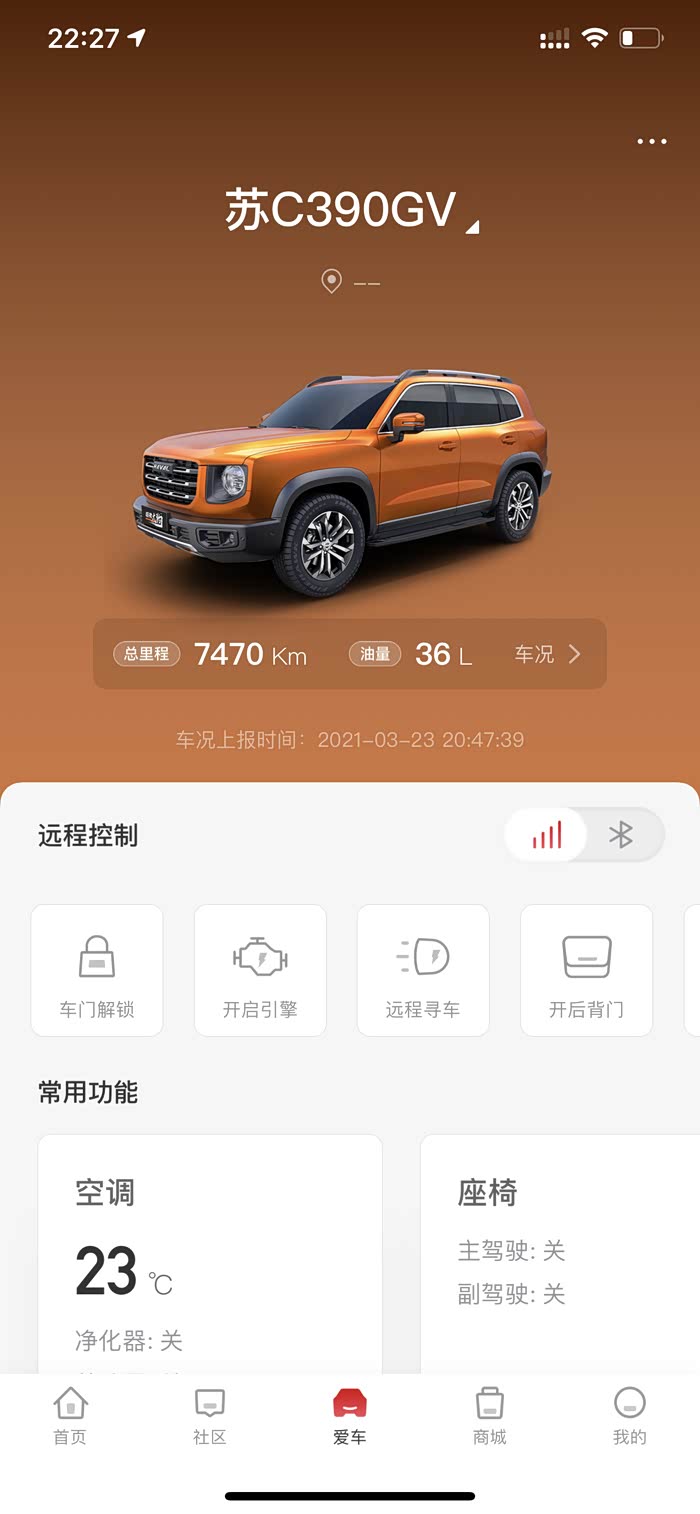The image size is (700, 1514).
Task: Start the engine with 开启引擎
Action: coord(260,970)
